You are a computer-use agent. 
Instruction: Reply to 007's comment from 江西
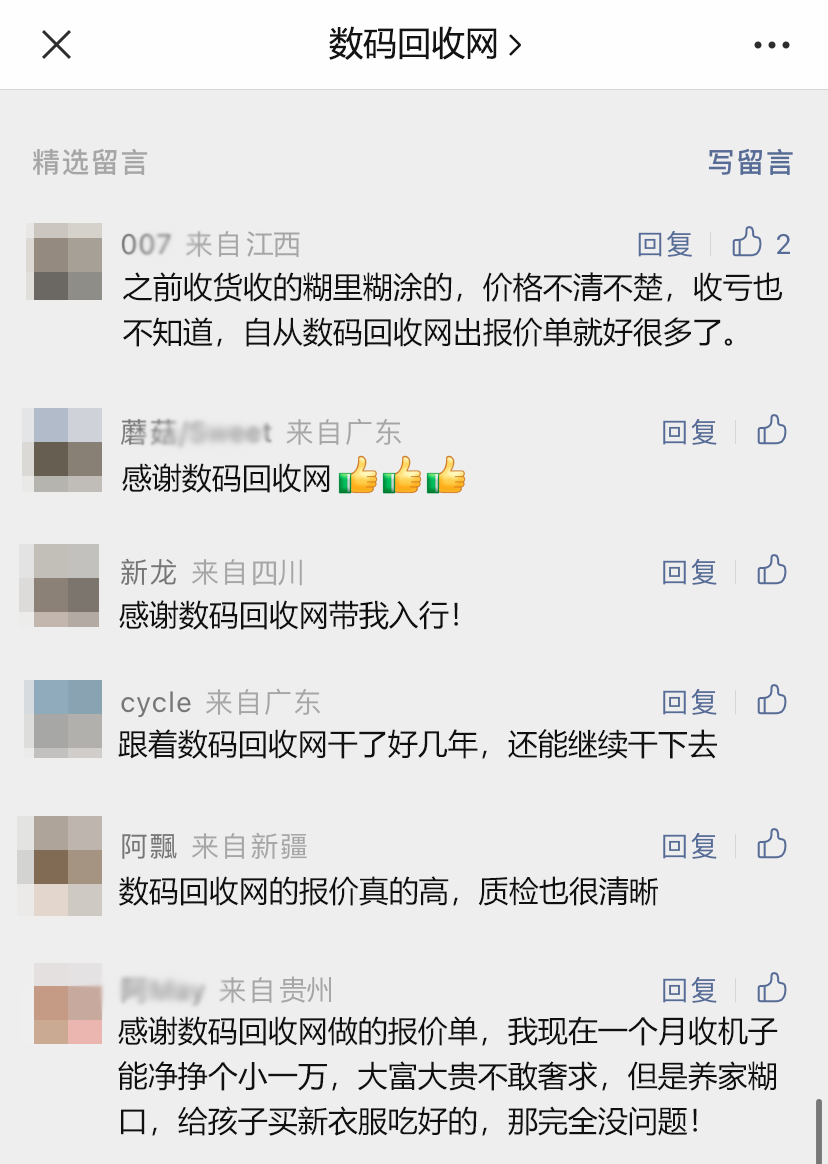[x=665, y=244]
